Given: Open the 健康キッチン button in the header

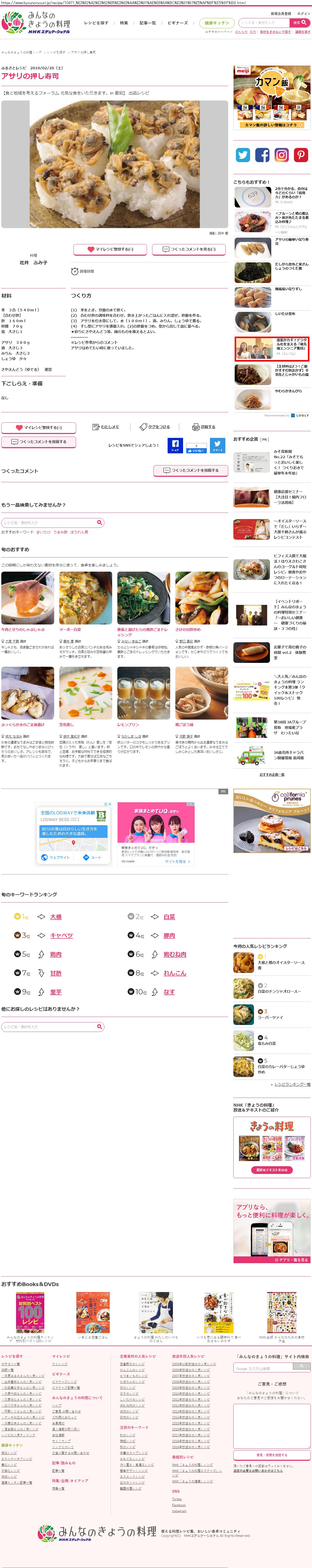Looking at the screenshot, I should coord(216,23).
